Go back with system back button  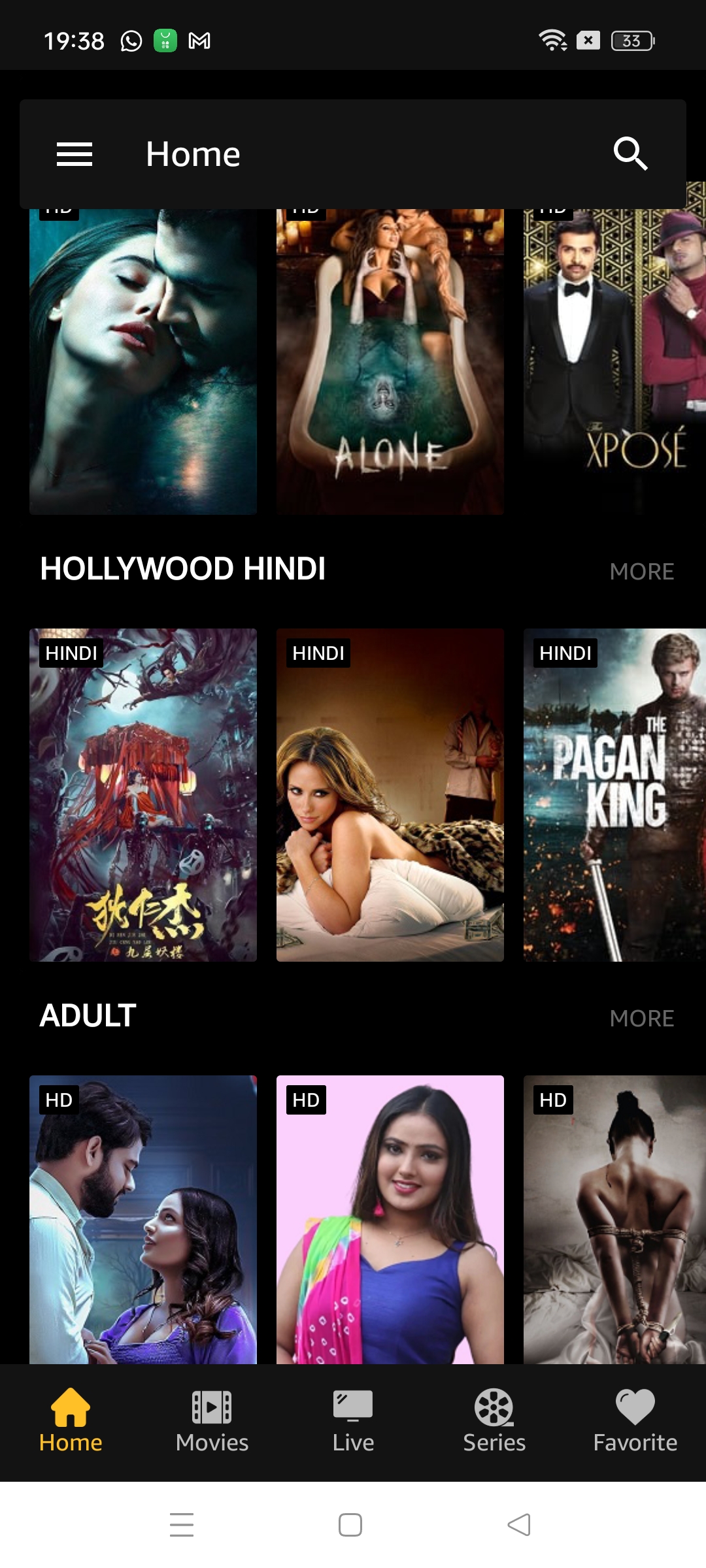click(519, 1525)
